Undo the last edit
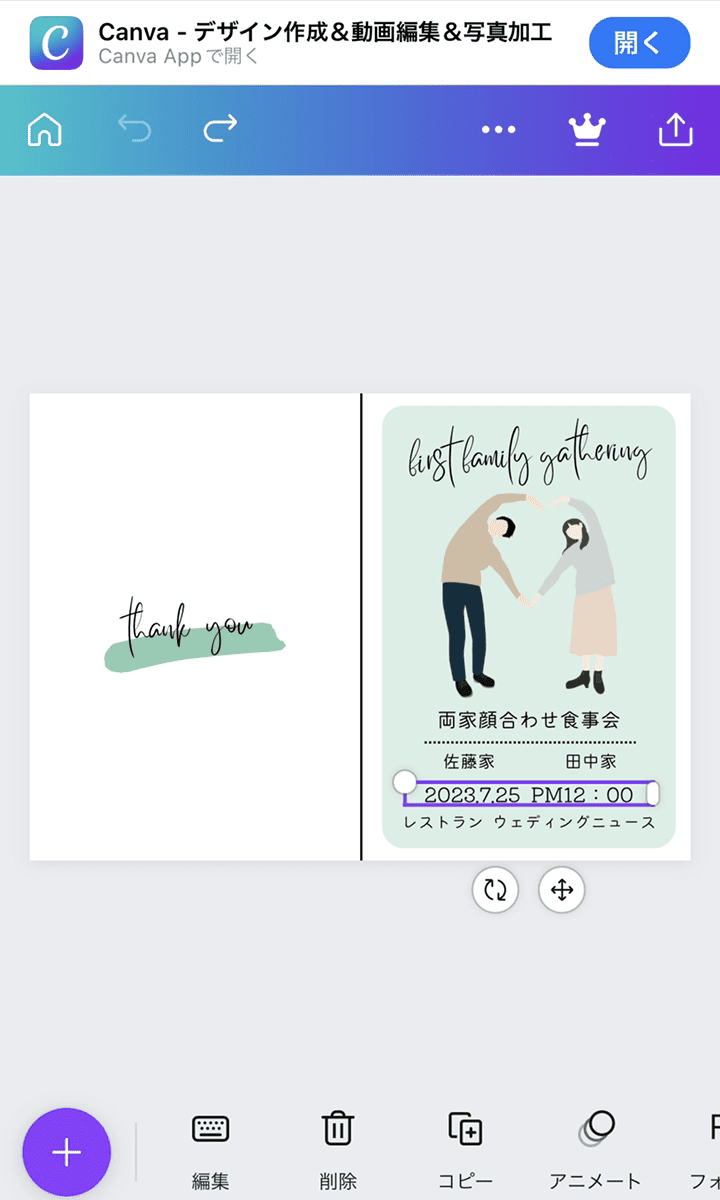Viewport: 720px width, 1200px height. pyautogui.click(x=134, y=129)
